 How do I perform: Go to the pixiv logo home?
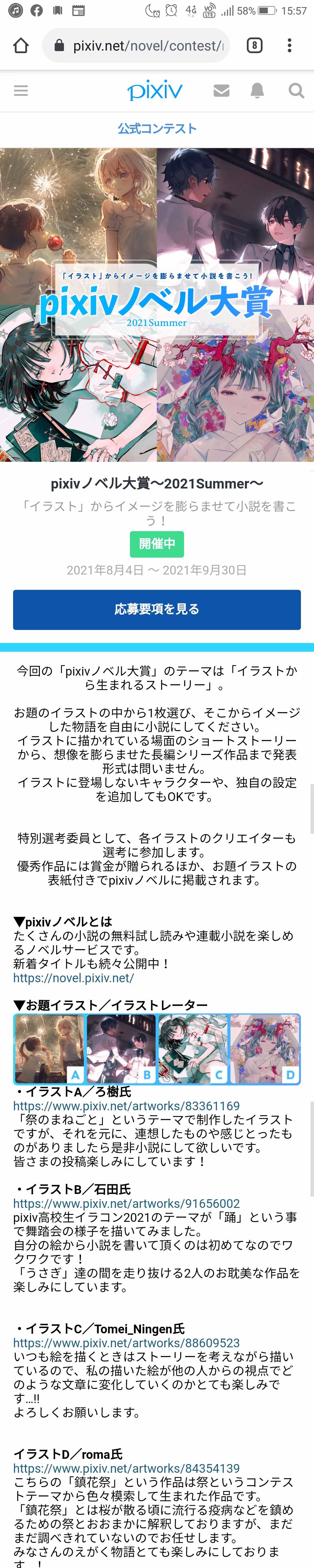click(155, 91)
